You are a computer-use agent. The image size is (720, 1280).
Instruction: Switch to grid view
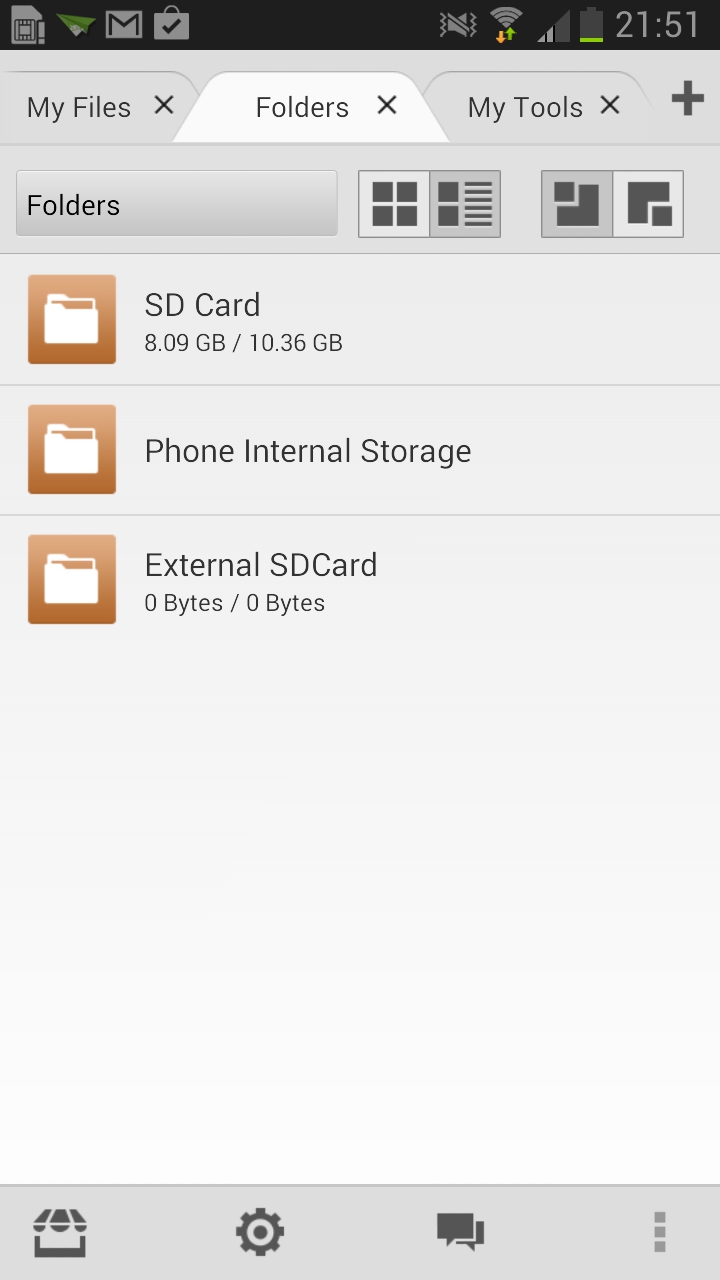tap(394, 204)
